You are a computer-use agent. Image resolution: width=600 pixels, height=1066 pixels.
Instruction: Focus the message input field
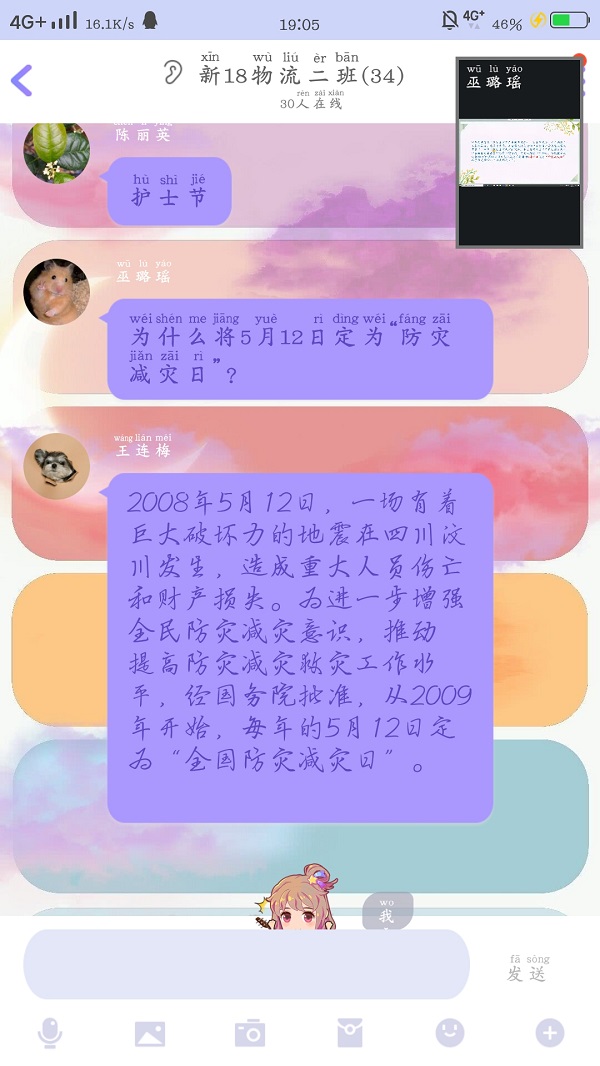[246, 964]
